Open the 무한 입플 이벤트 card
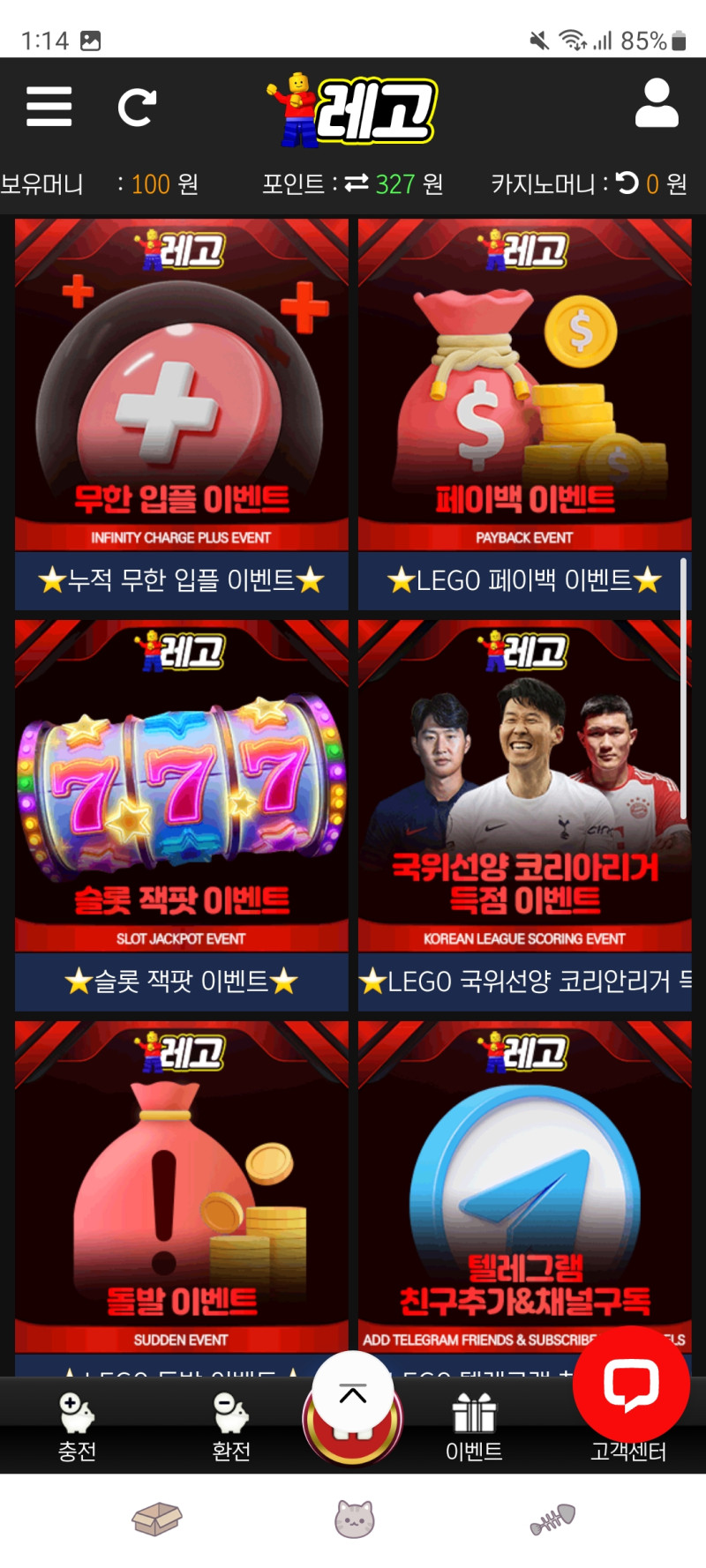This screenshot has width=706, height=1568. pos(181,397)
